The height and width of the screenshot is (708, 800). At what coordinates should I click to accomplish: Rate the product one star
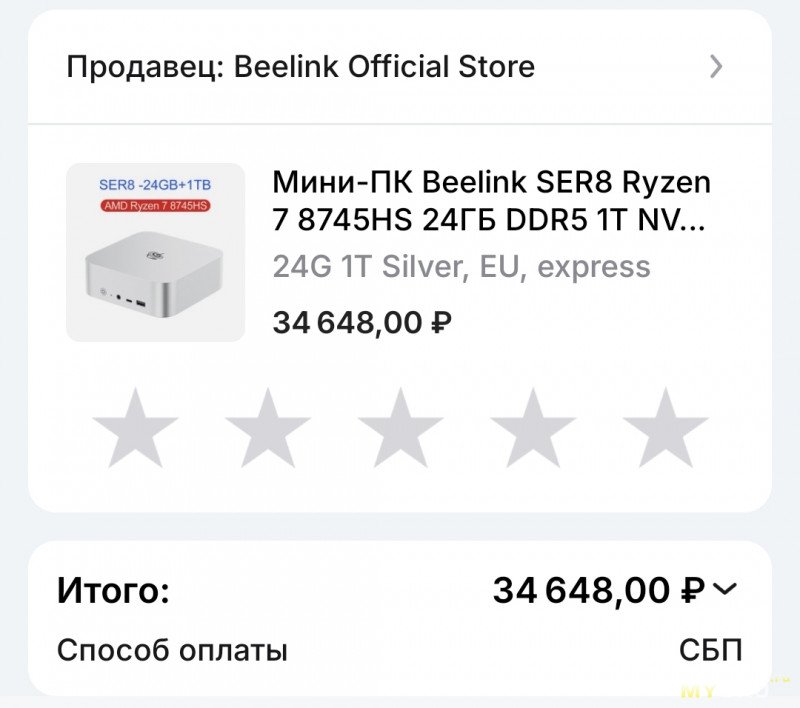point(135,429)
